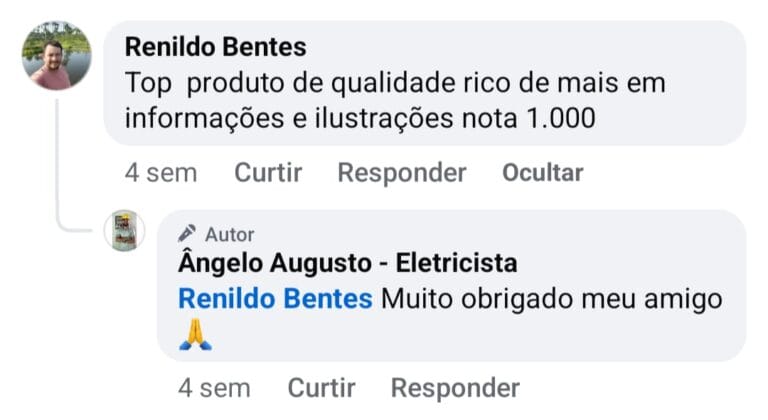Like Ângelo Augusto's reply

321,388
